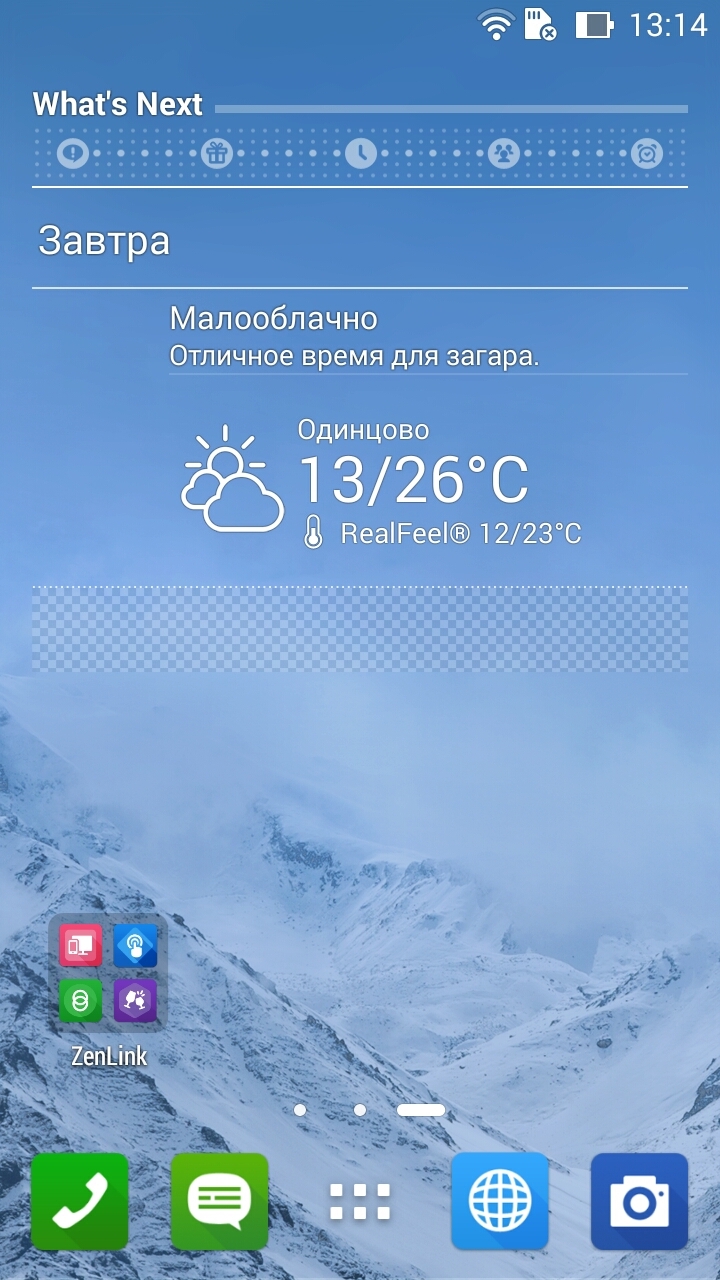This screenshot has width=720, height=1280.
Task: Open the ZenLink folder
Action: coord(108,991)
